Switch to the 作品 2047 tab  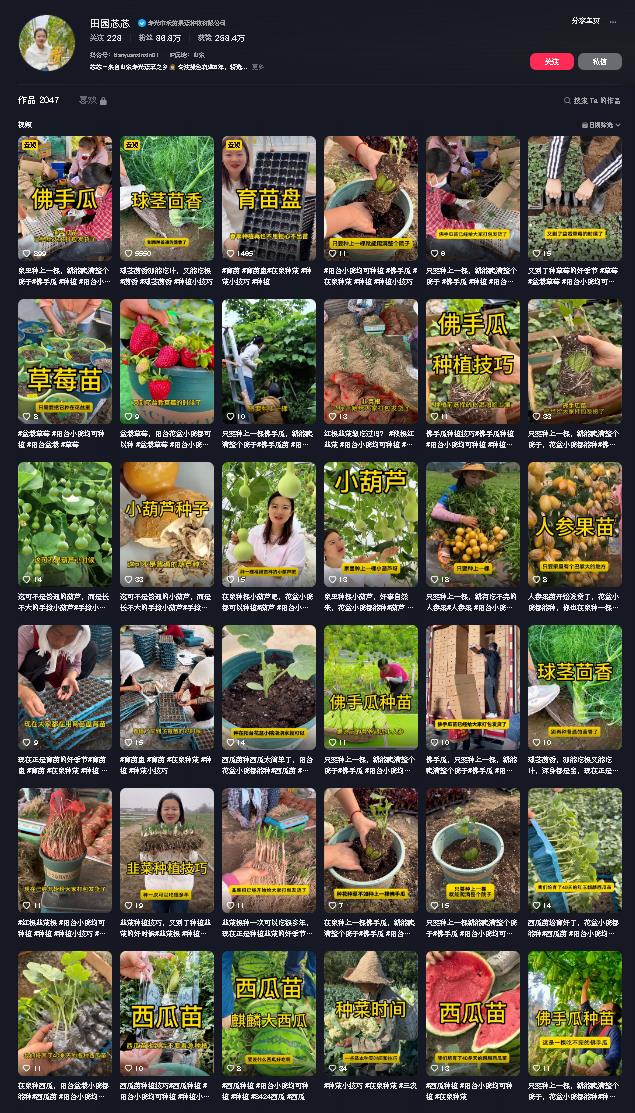pos(39,100)
